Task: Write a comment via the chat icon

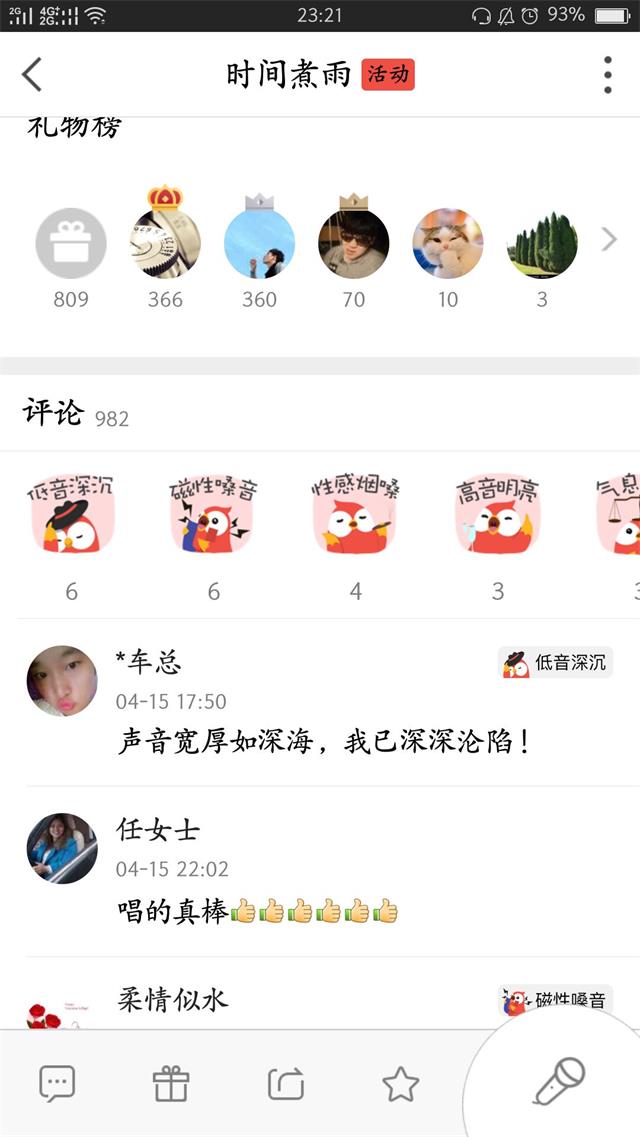Action: 57,1083
